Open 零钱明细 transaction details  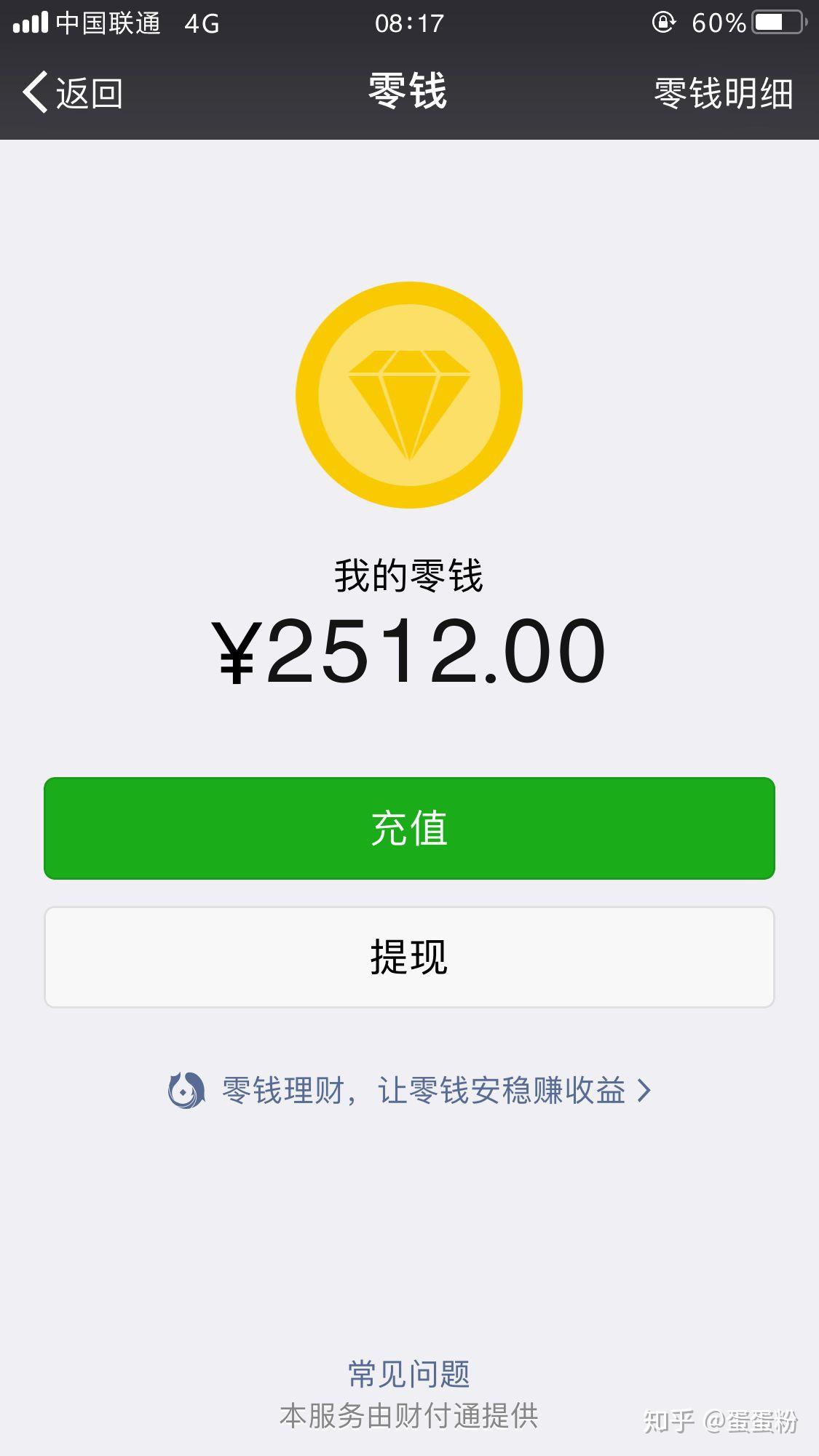point(722,92)
